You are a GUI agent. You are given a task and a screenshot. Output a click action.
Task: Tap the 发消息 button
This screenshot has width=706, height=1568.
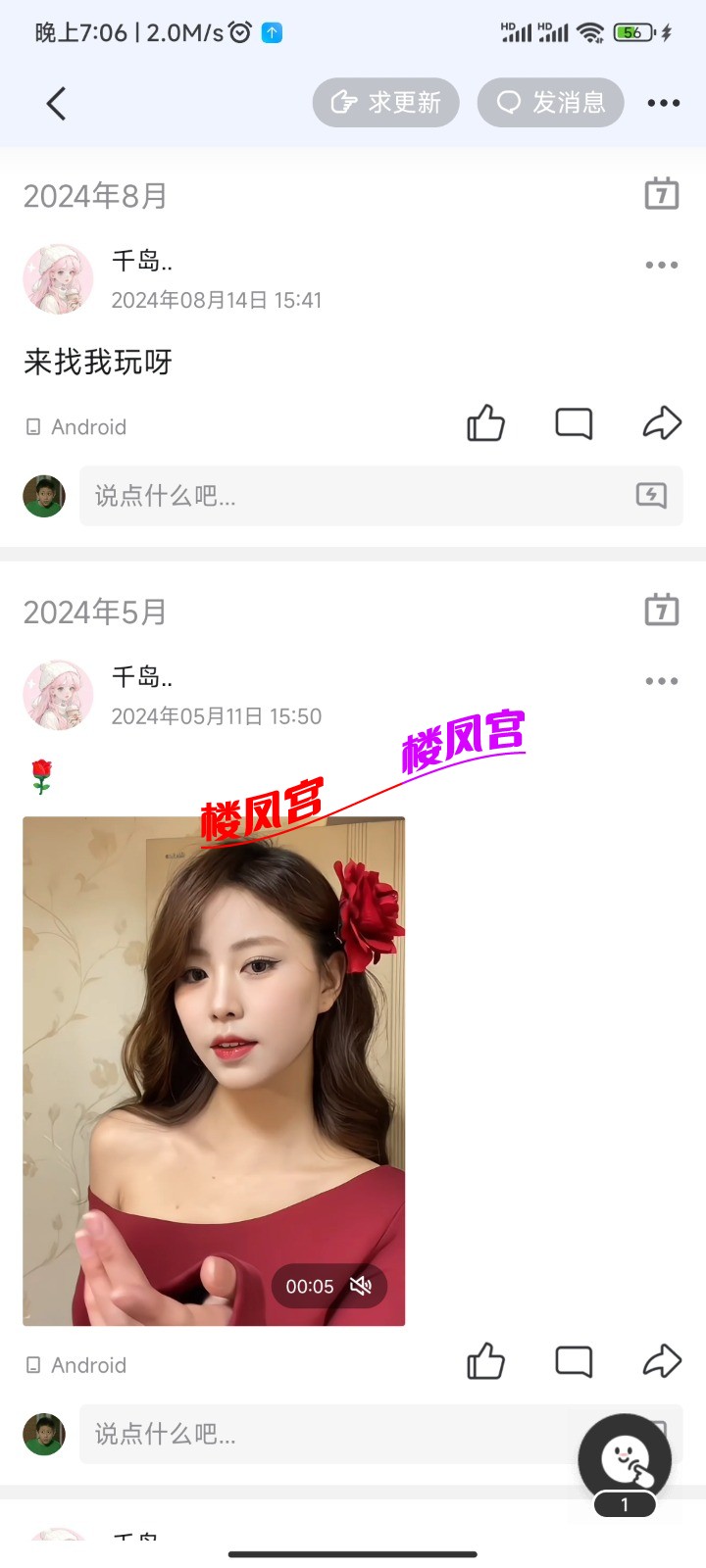[x=550, y=102]
